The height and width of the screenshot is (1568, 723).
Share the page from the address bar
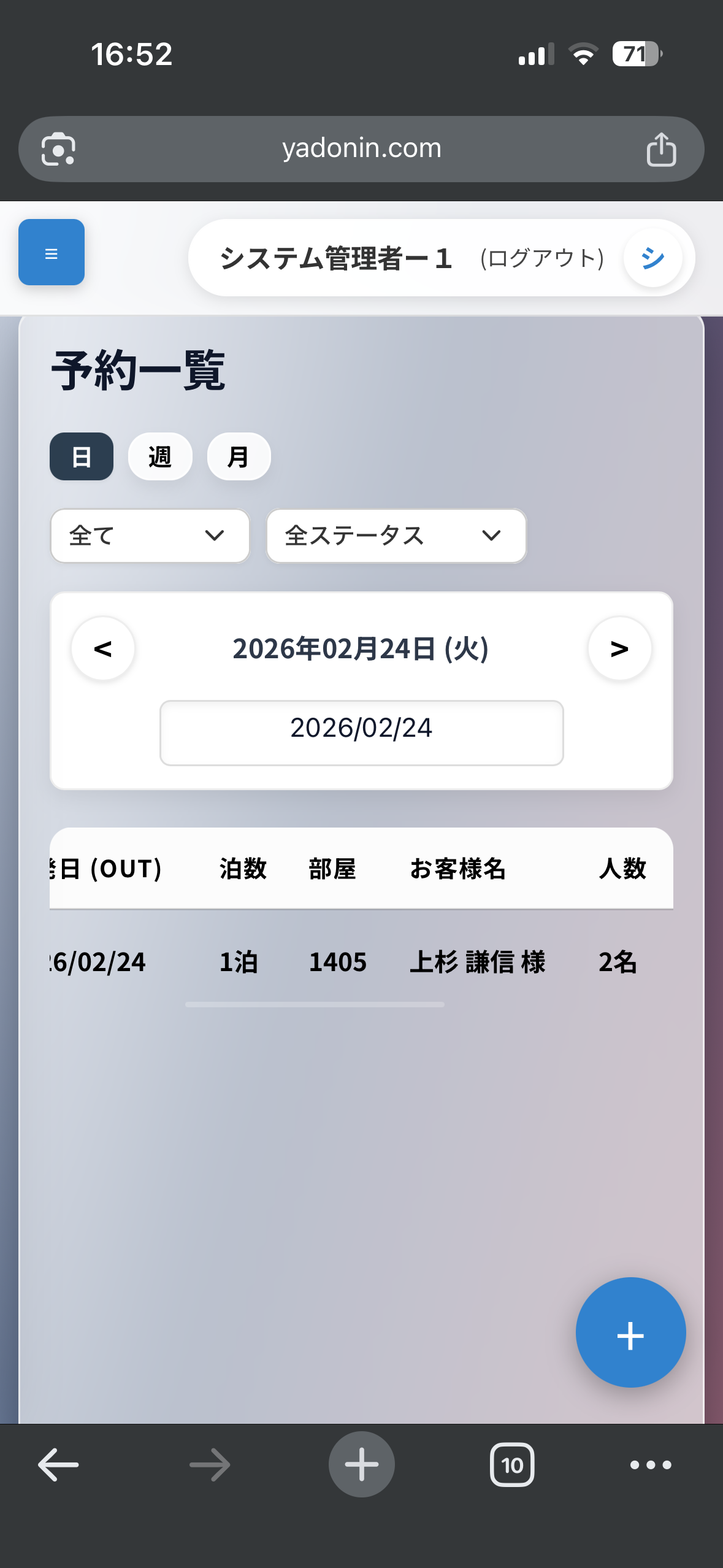click(661, 149)
